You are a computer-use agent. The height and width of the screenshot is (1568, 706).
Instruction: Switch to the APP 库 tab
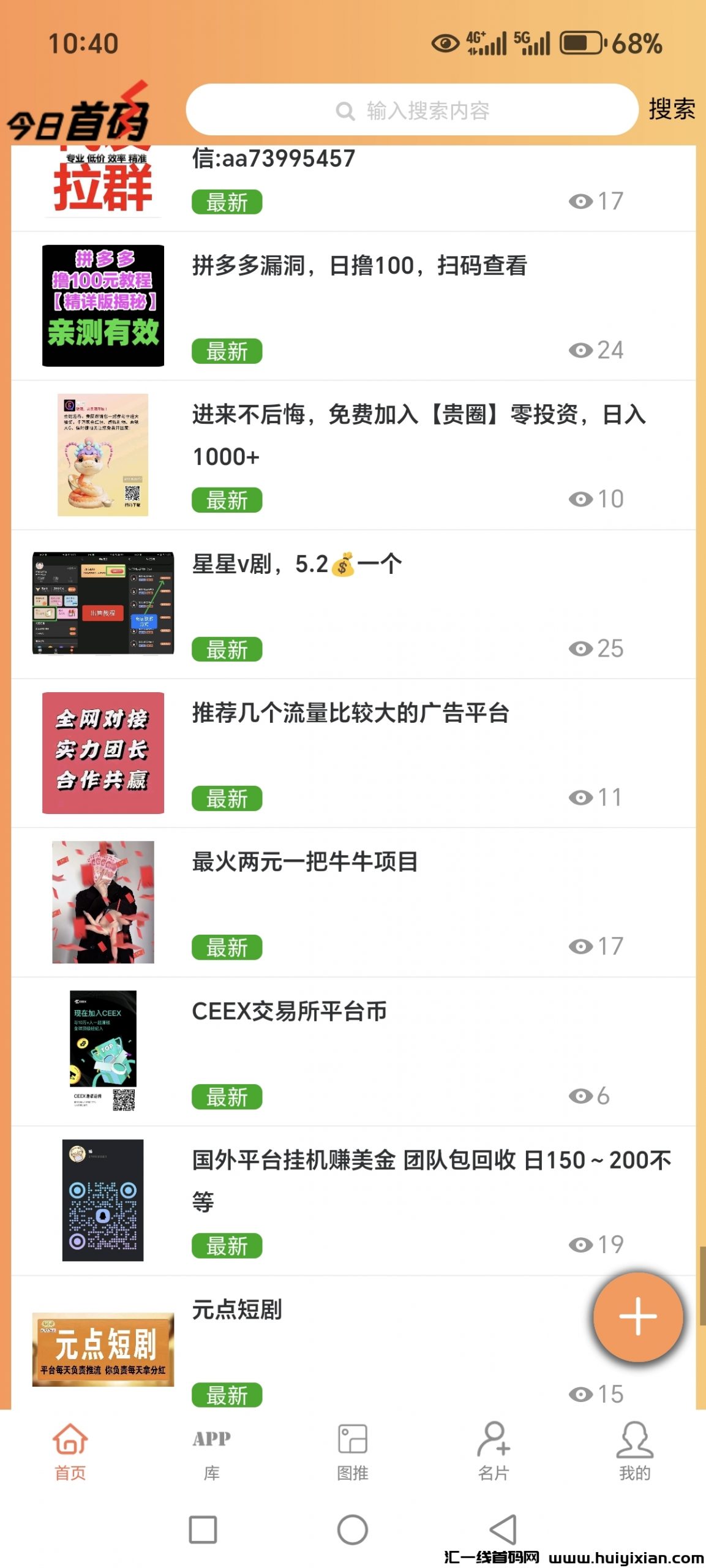pos(212,1452)
